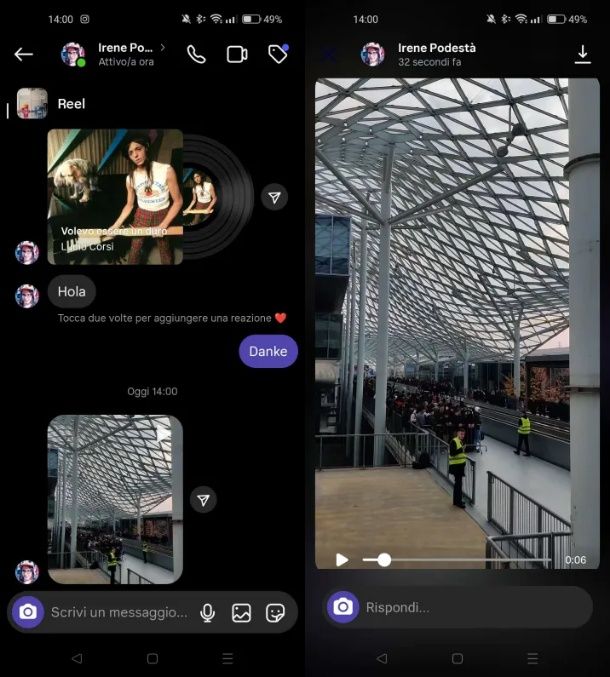Forward the video sent at 14:00
The image size is (610, 677).
pyautogui.click(x=203, y=499)
